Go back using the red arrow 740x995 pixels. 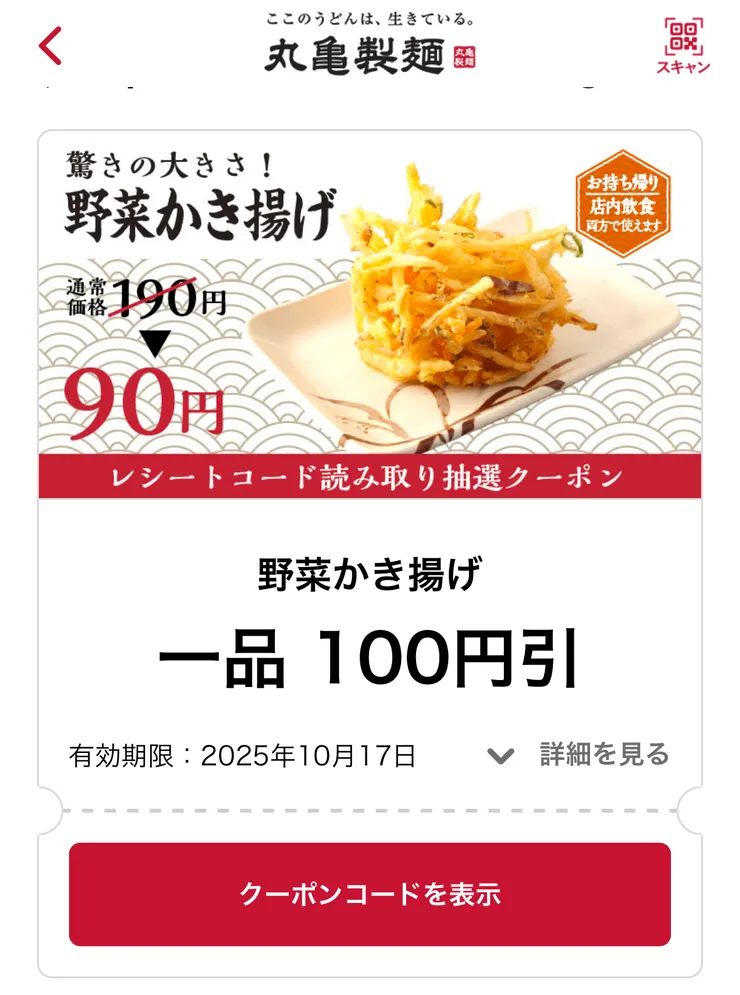point(50,46)
